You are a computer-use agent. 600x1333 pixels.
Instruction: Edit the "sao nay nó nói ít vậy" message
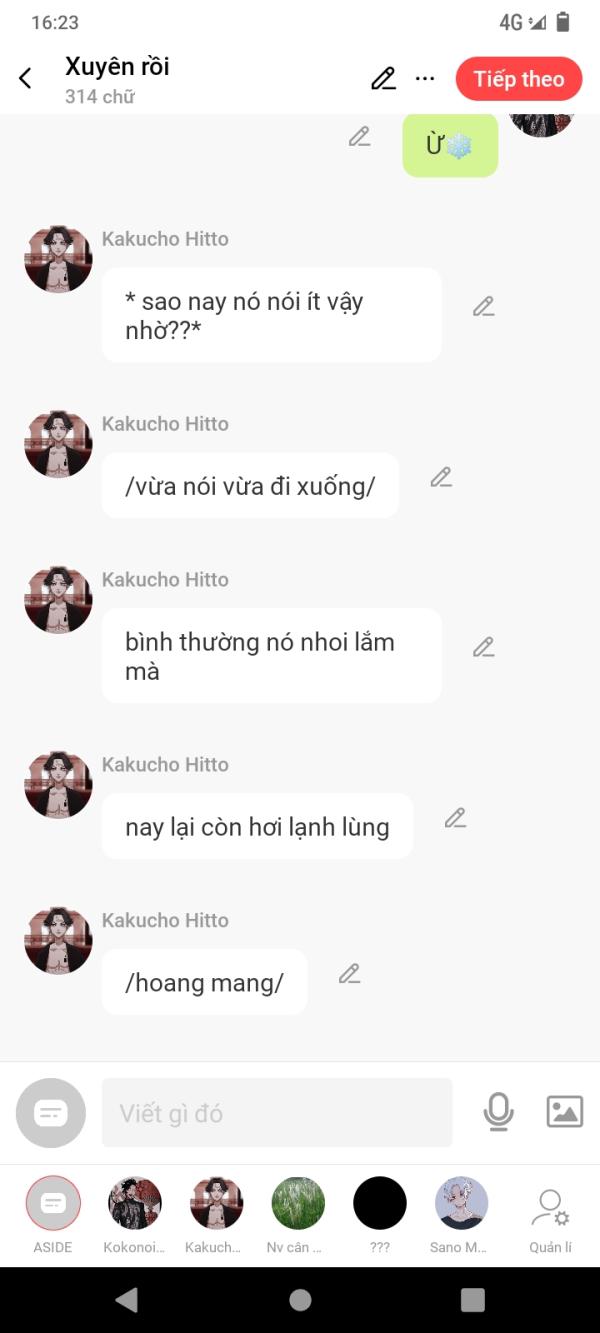click(484, 307)
